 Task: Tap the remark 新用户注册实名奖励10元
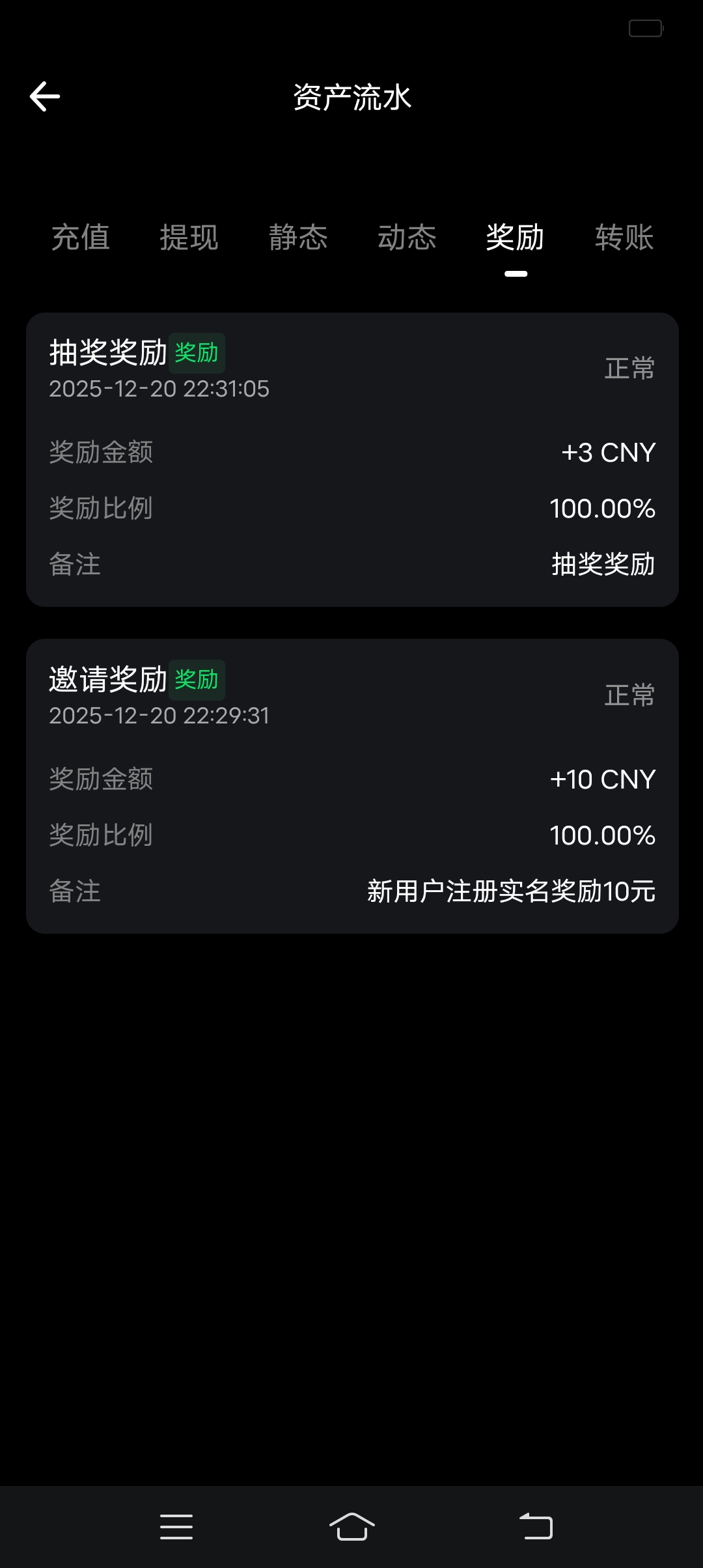[510, 892]
